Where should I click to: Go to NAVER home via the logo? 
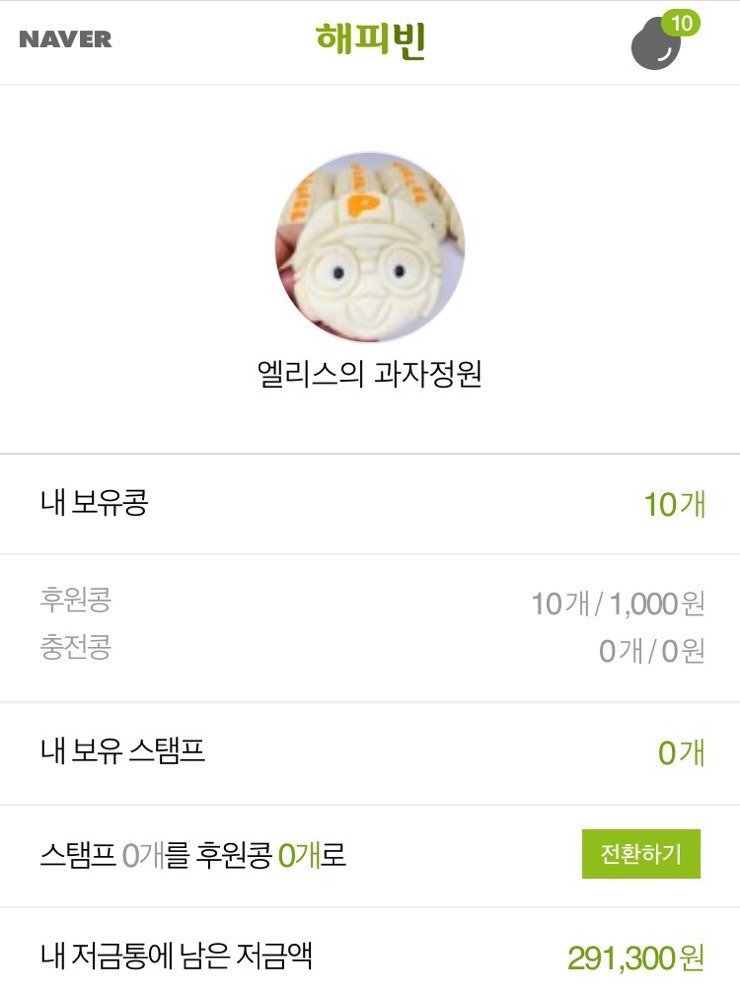66,40
